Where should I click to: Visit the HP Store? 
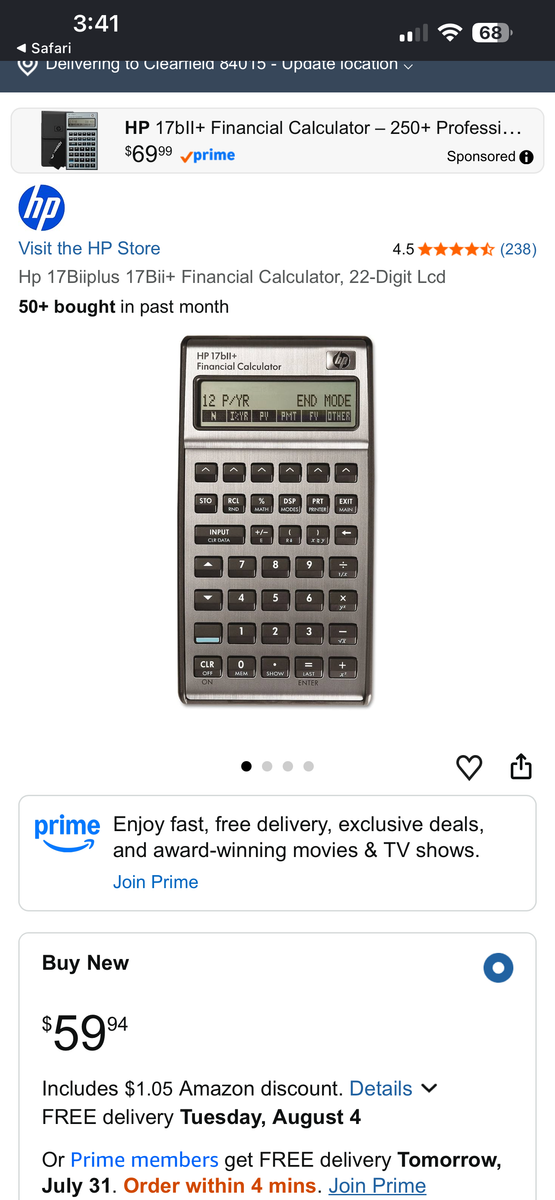pyautogui.click(x=89, y=248)
